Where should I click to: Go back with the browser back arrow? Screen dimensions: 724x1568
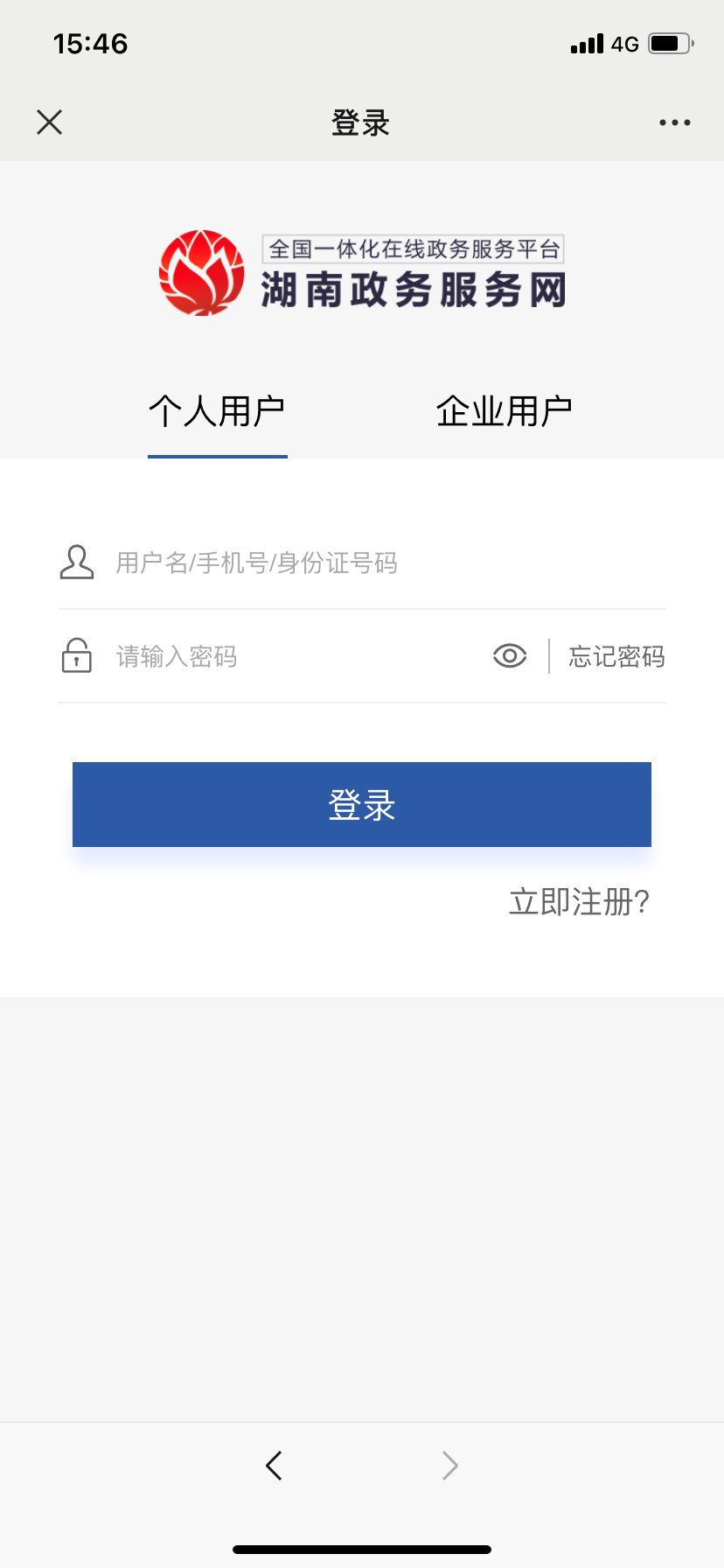point(275,1465)
